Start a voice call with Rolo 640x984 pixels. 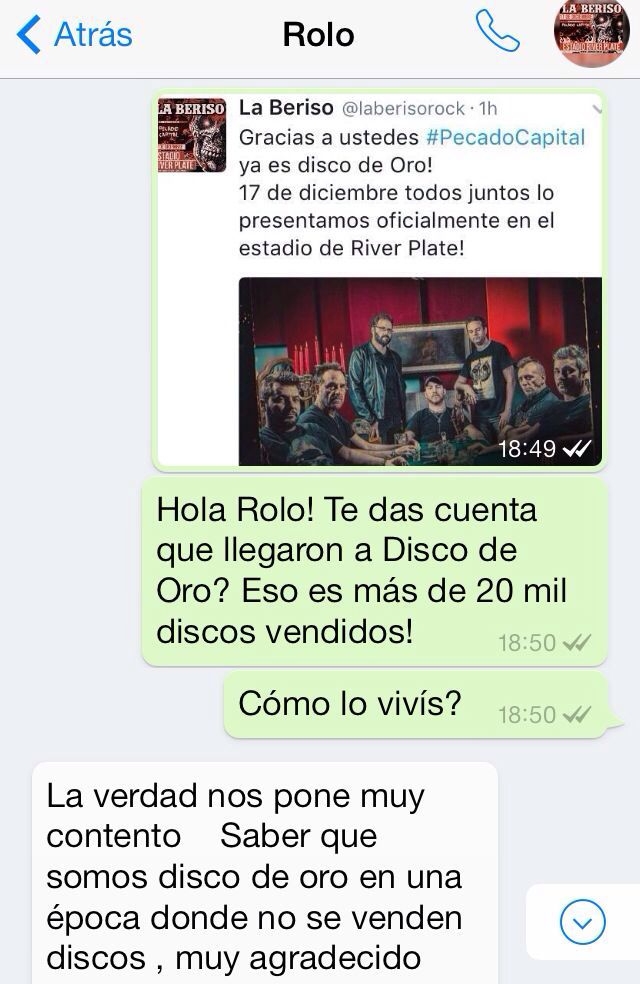tap(497, 34)
